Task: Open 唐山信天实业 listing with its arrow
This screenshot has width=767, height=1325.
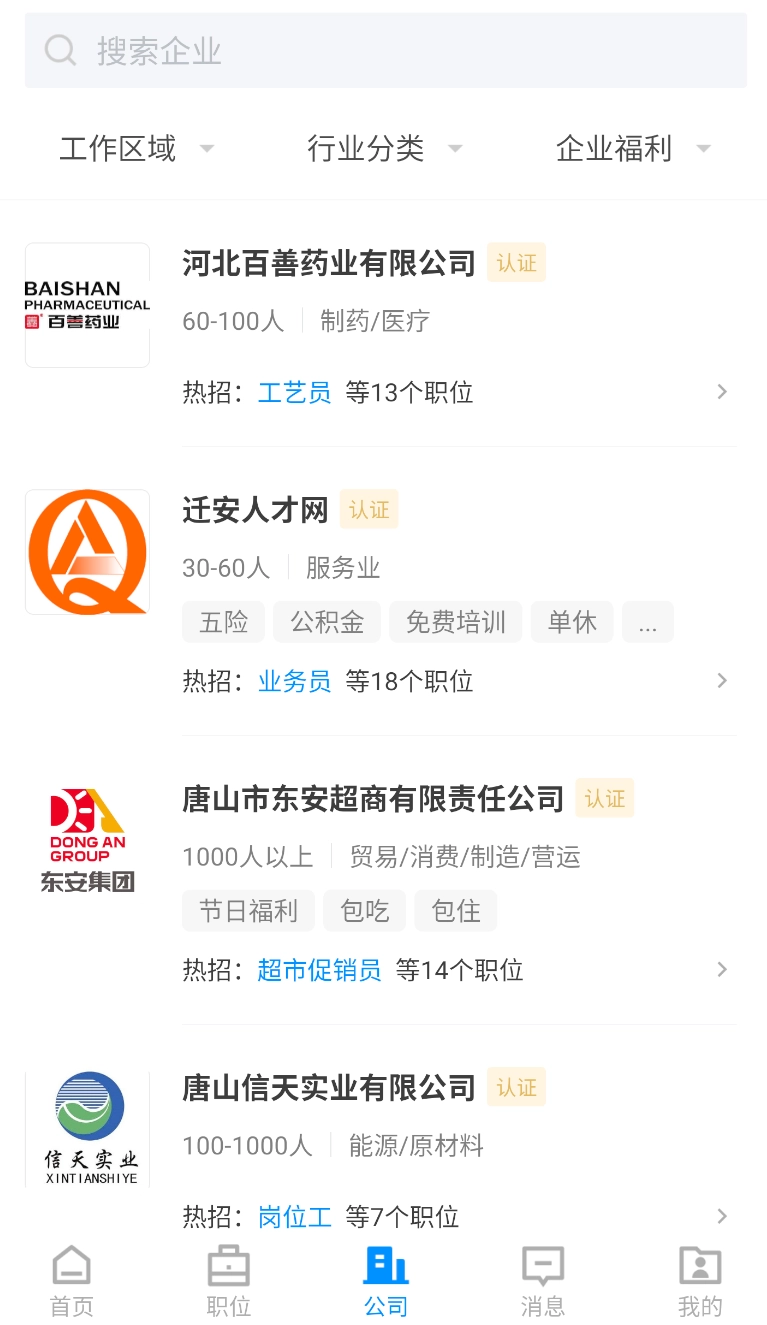Action: 722,1216
